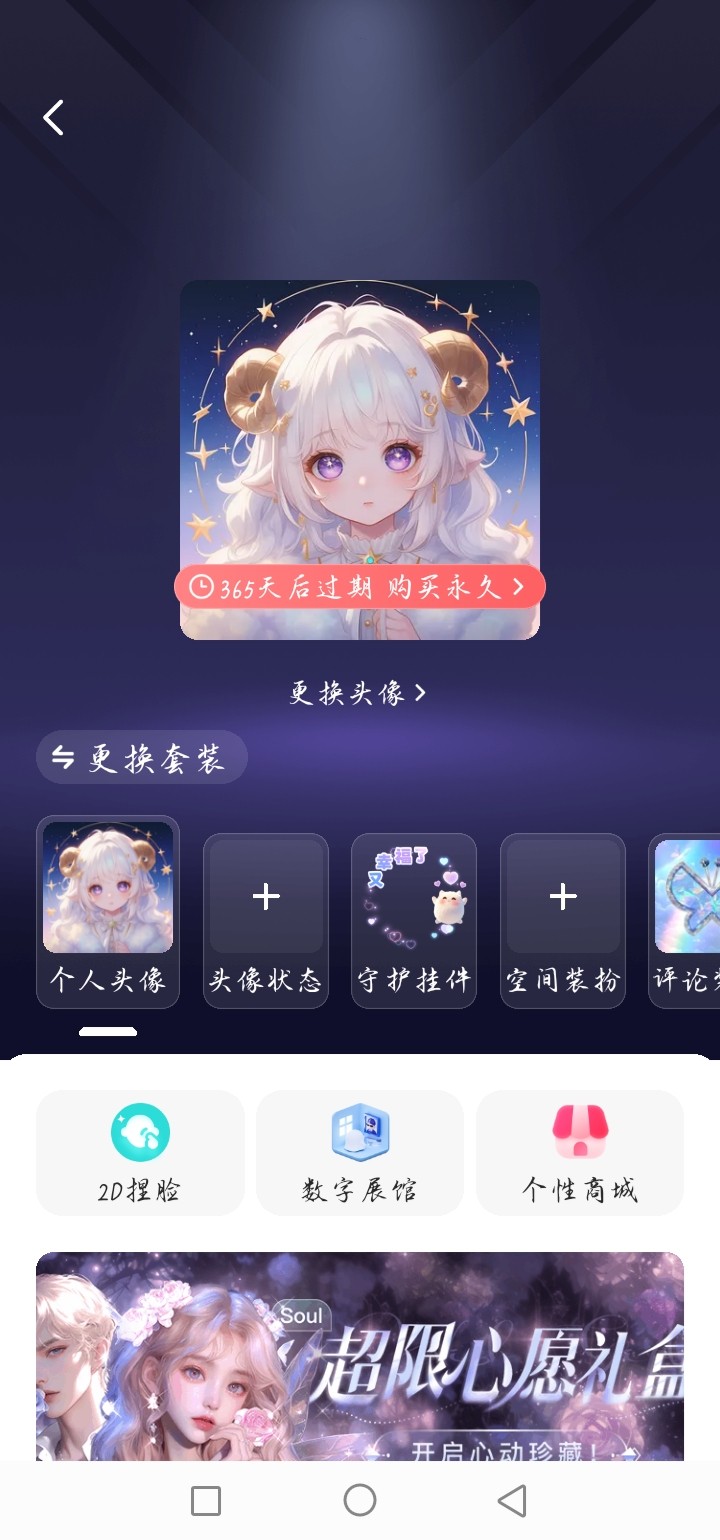Open recent apps from navigation bar
The height and width of the screenshot is (1540, 720).
click(206, 1500)
